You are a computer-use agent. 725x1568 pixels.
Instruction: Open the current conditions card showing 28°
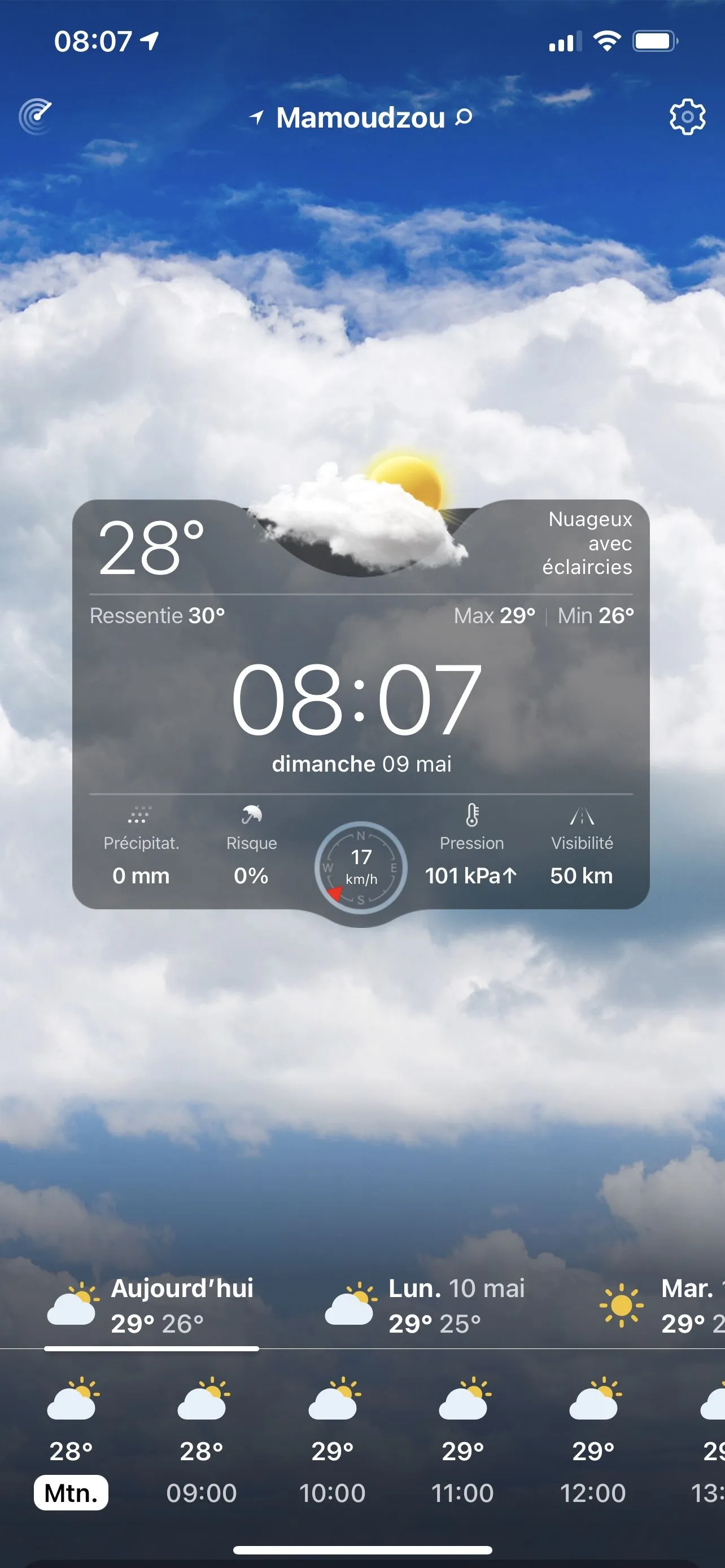360,700
